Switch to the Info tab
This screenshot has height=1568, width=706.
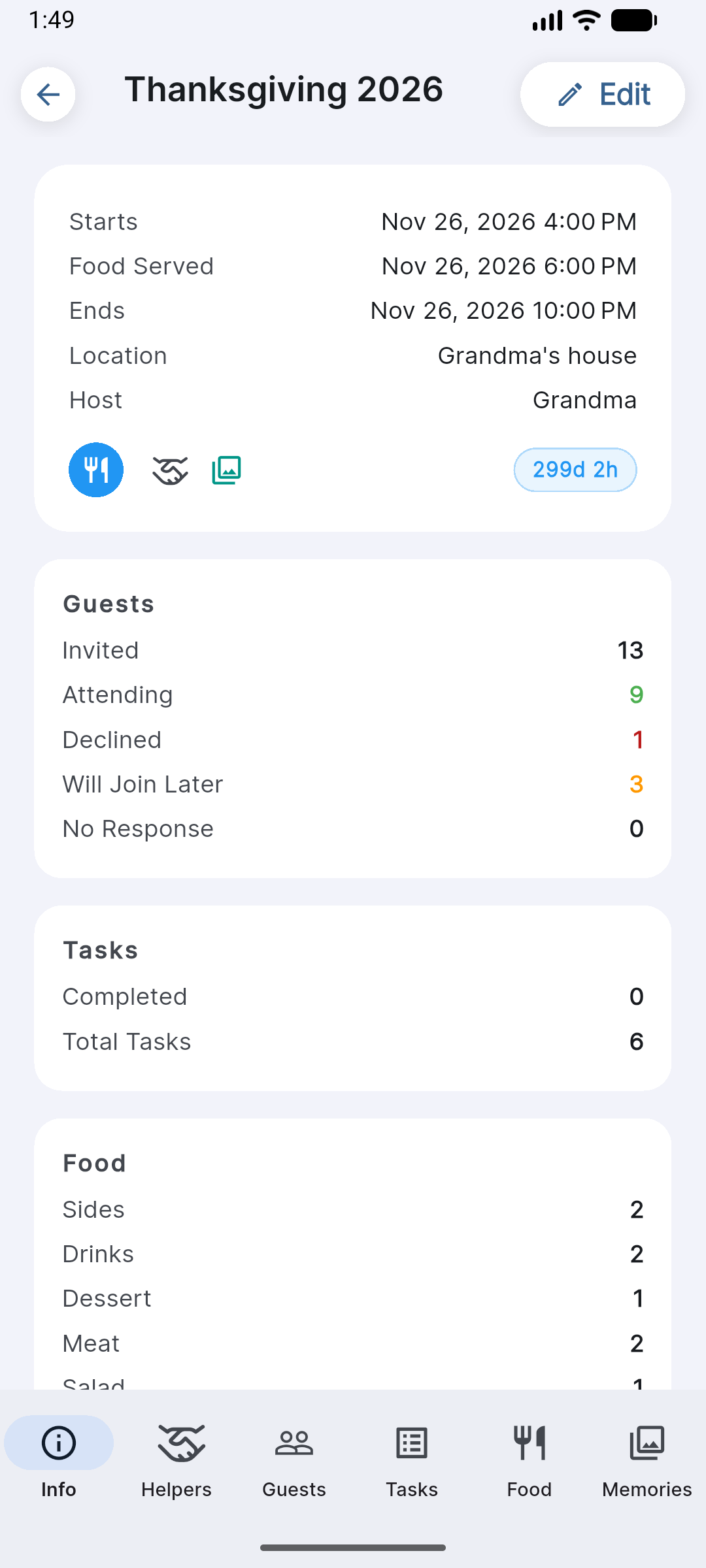click(58, 1443)
